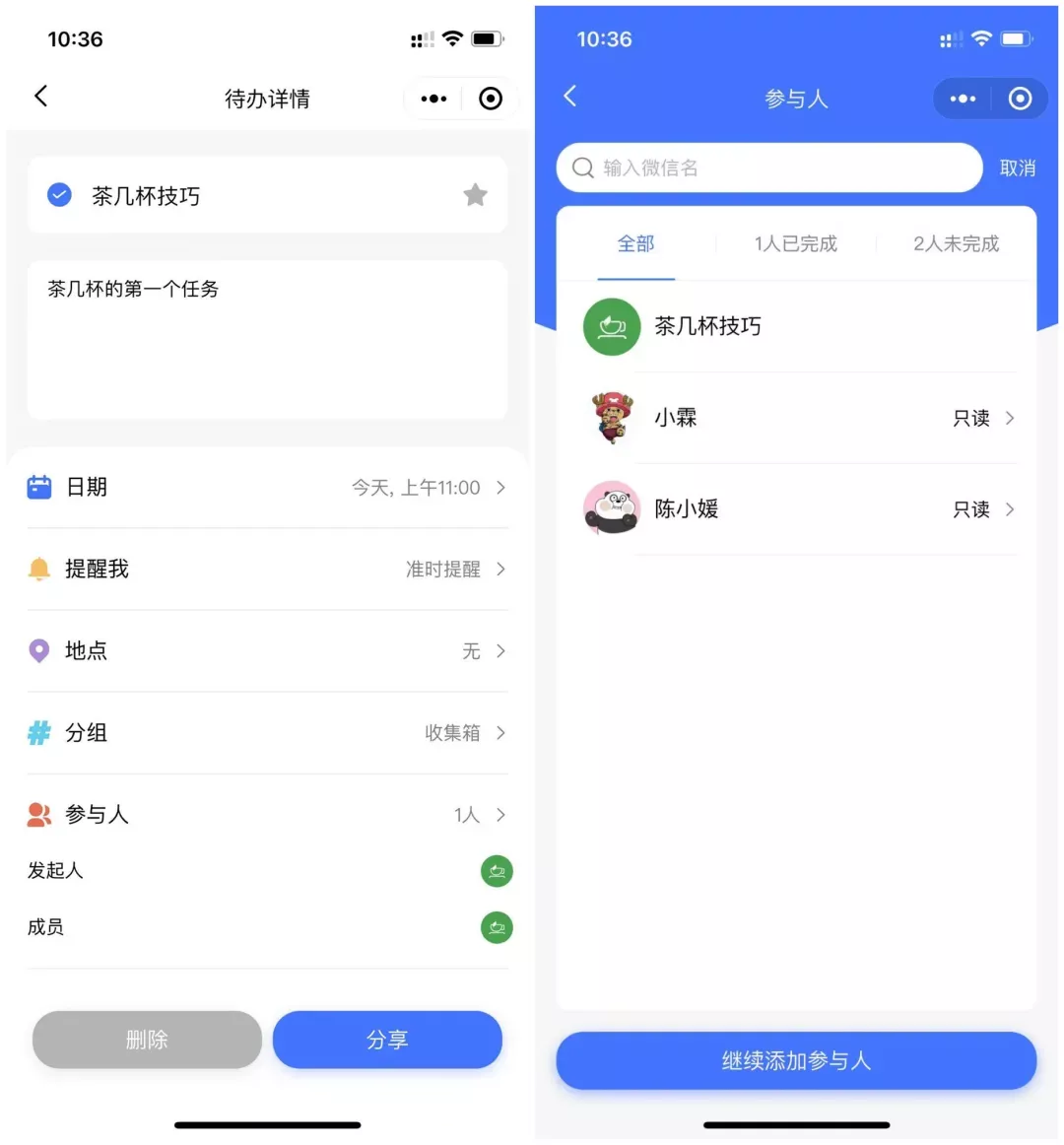Open the 提醒我 reminder row
The height and width of the screenshot is (1145, 1064).
pyautogui.click(x=267, y=570)
